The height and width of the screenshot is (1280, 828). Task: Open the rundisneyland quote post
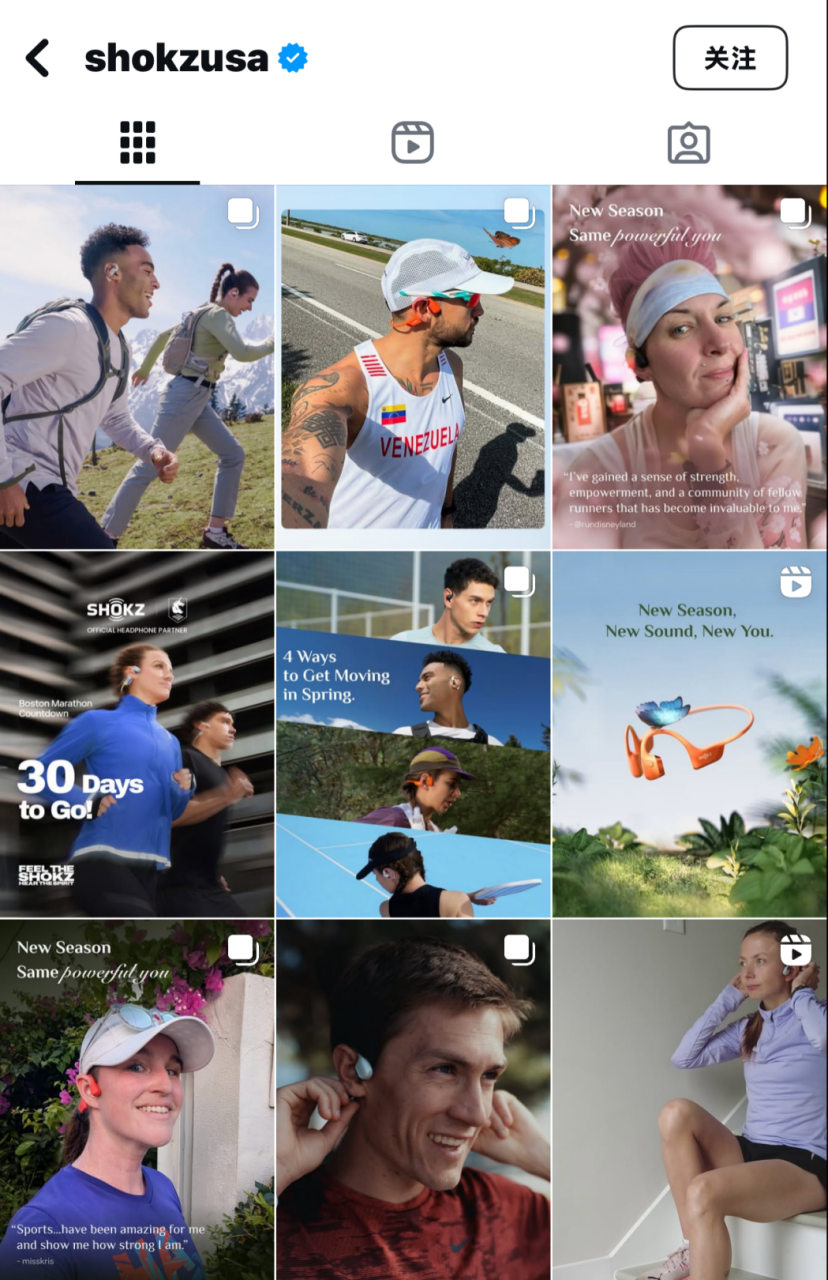tap(689, 367)
